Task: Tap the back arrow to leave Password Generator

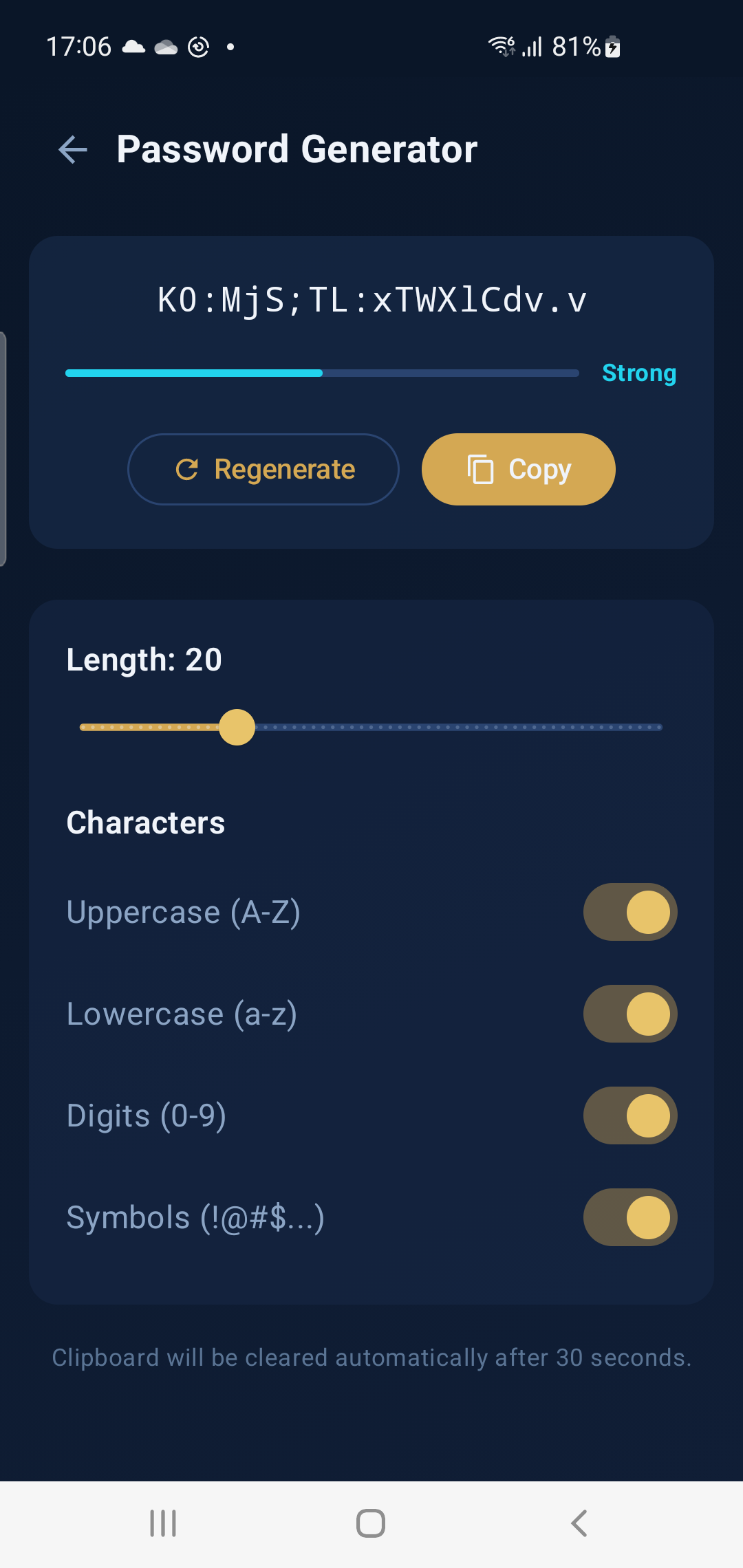Action: pyautogui.click(x=72, y=149)
